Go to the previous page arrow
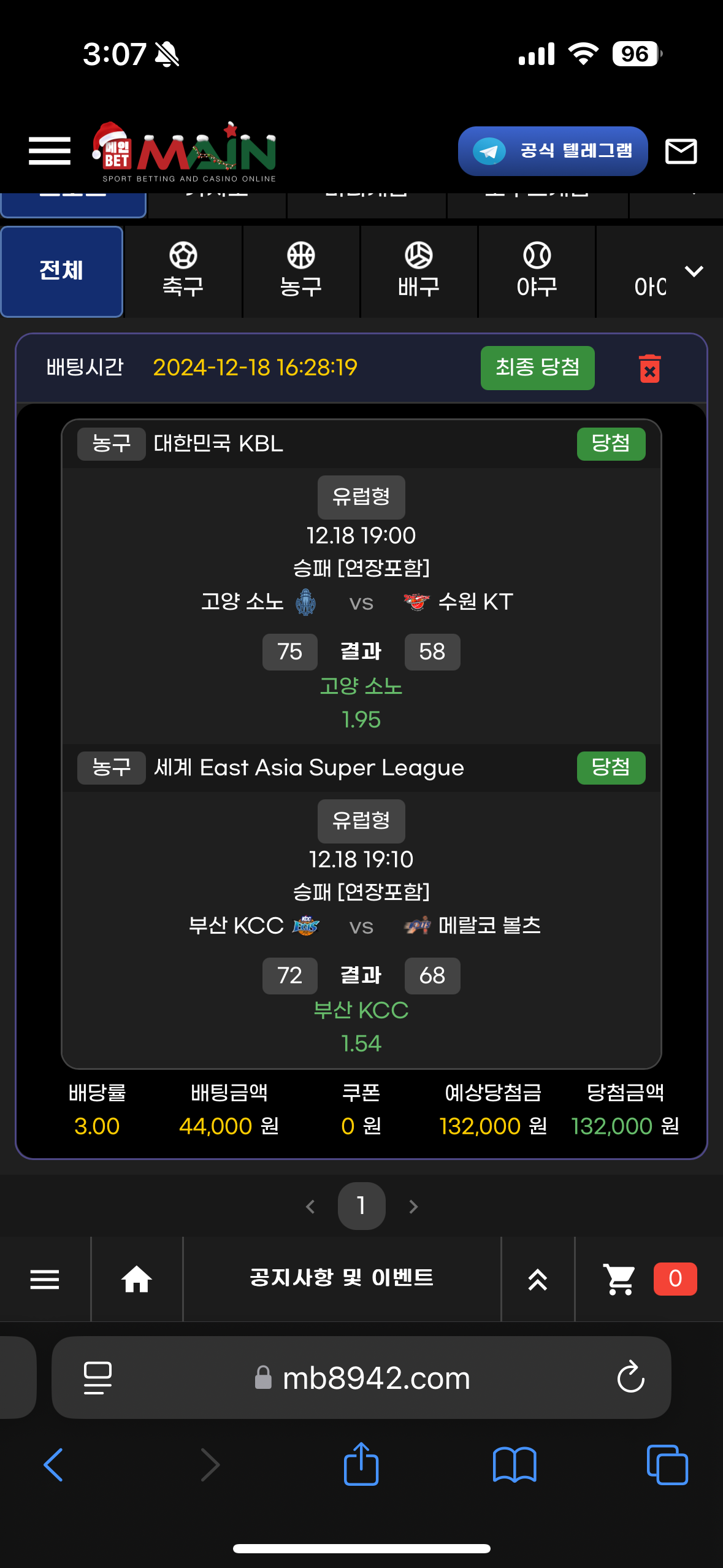Screen dimensions: 723x1568 point(310,1207)
